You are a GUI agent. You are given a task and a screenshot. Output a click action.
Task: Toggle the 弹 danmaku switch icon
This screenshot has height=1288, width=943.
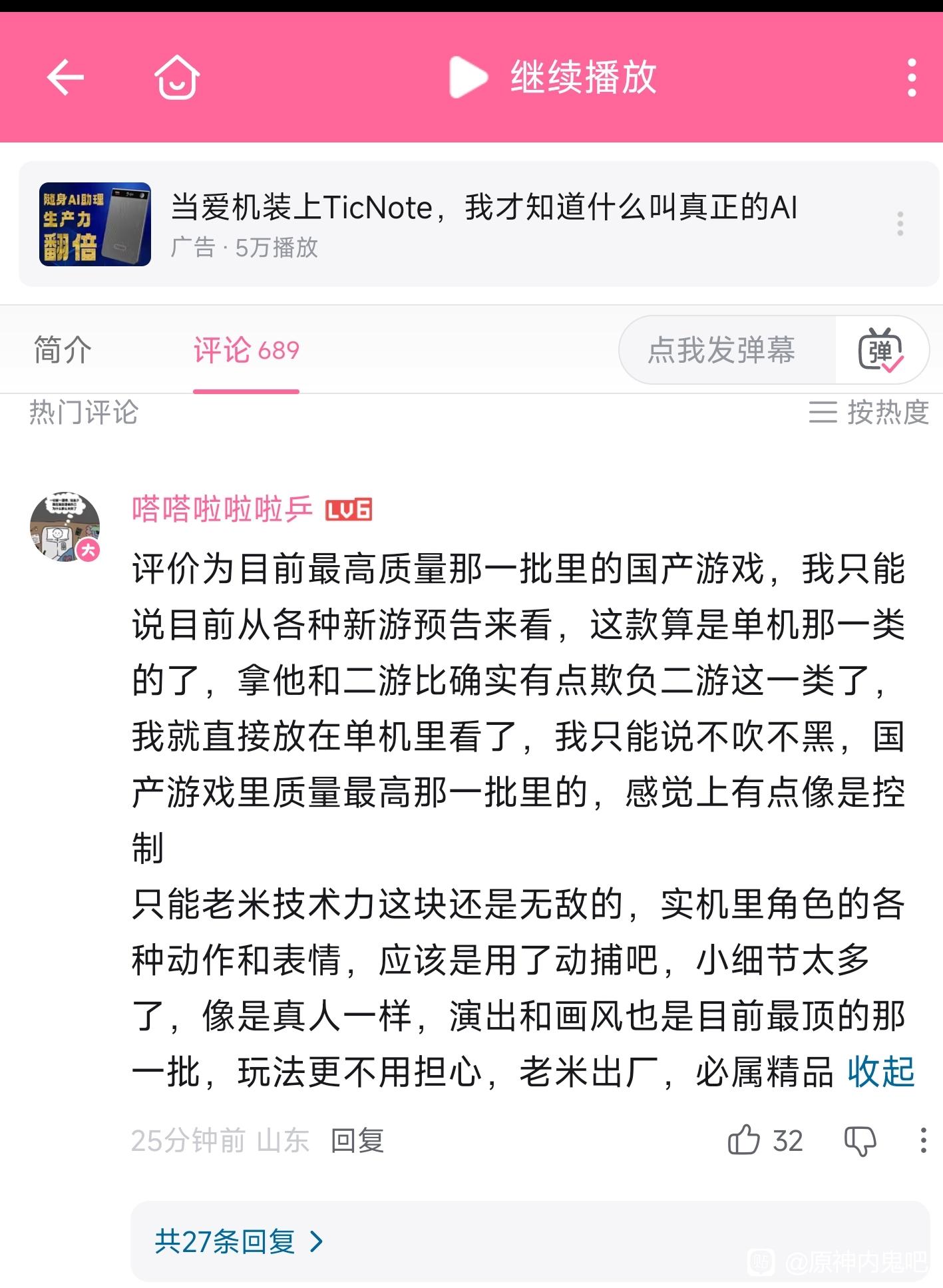pyautogui.click(x=880, y=350)
